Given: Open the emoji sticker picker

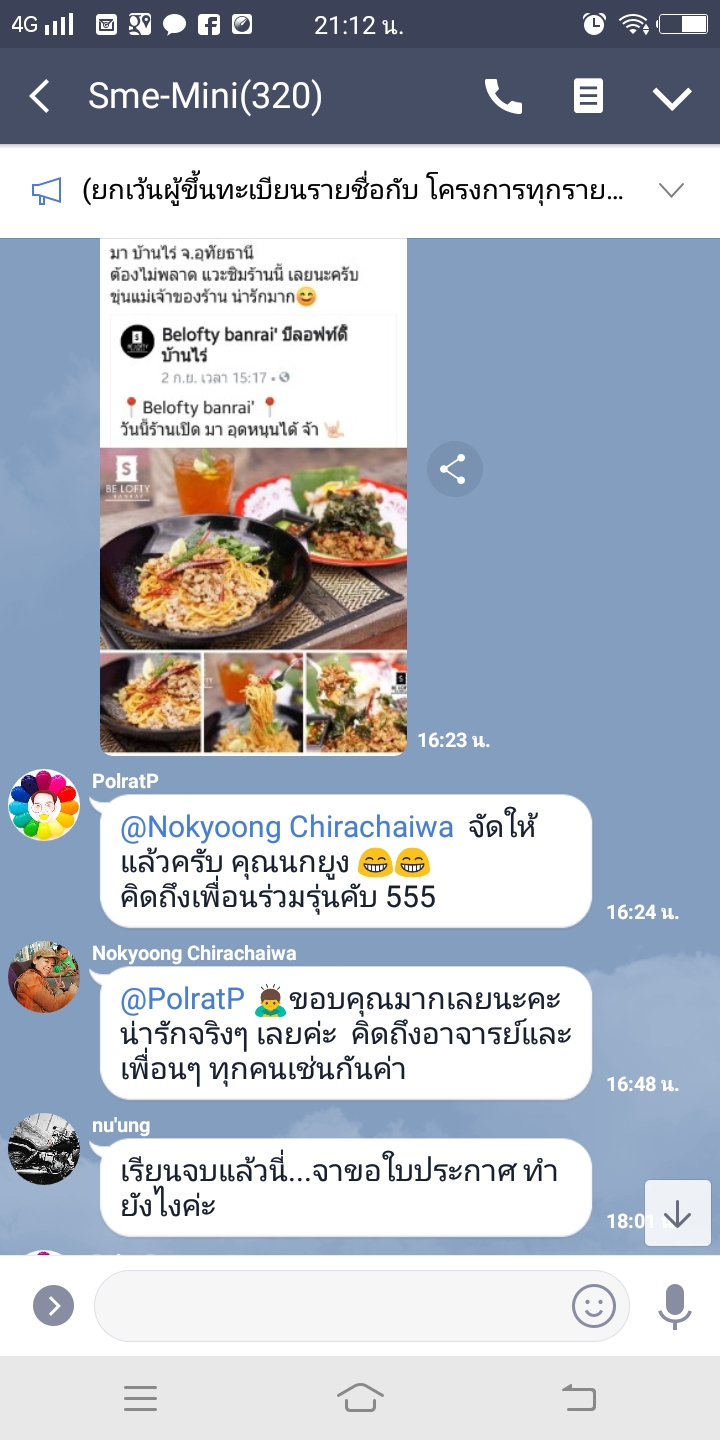Looking at the screenshot, I should click(593, 1305).
